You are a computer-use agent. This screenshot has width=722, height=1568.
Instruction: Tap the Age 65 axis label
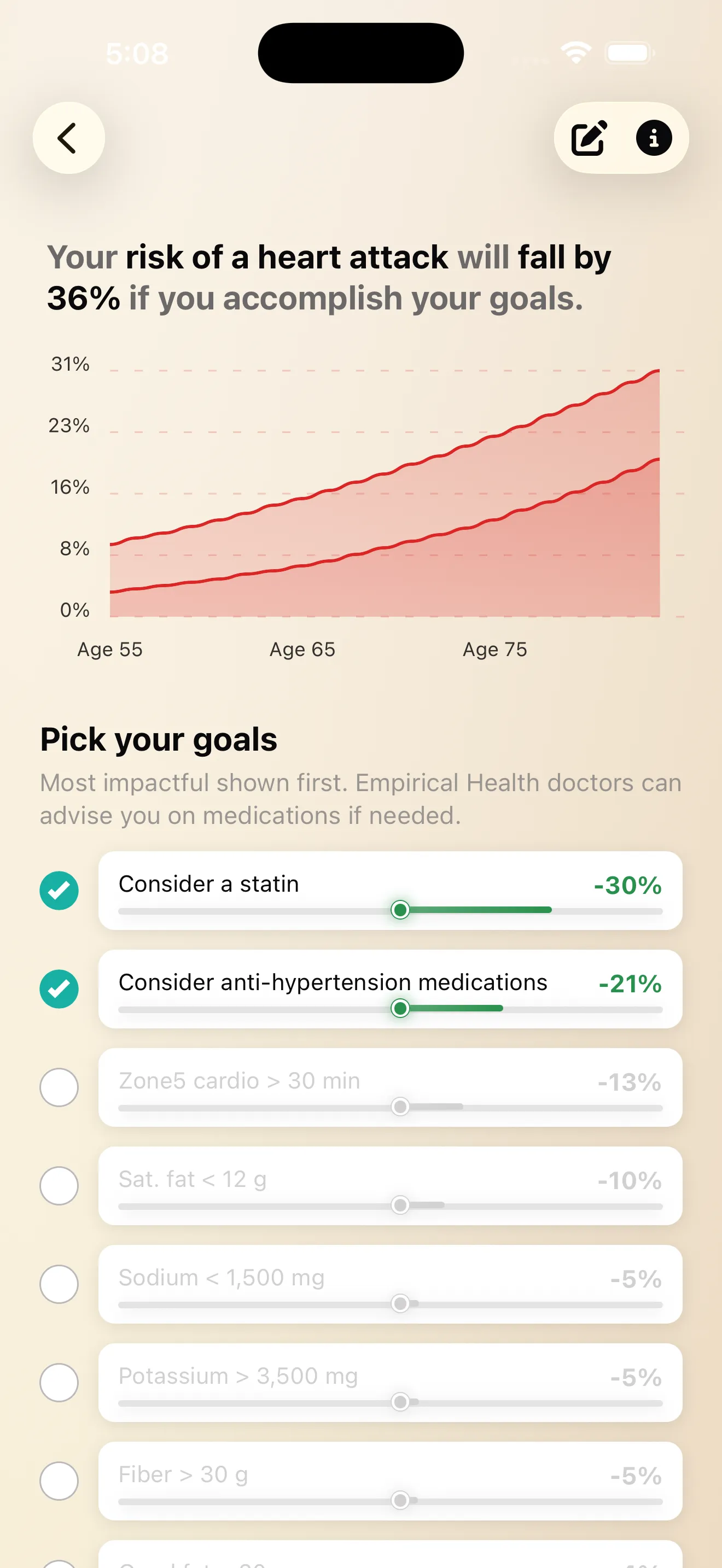tap(302, 649)
